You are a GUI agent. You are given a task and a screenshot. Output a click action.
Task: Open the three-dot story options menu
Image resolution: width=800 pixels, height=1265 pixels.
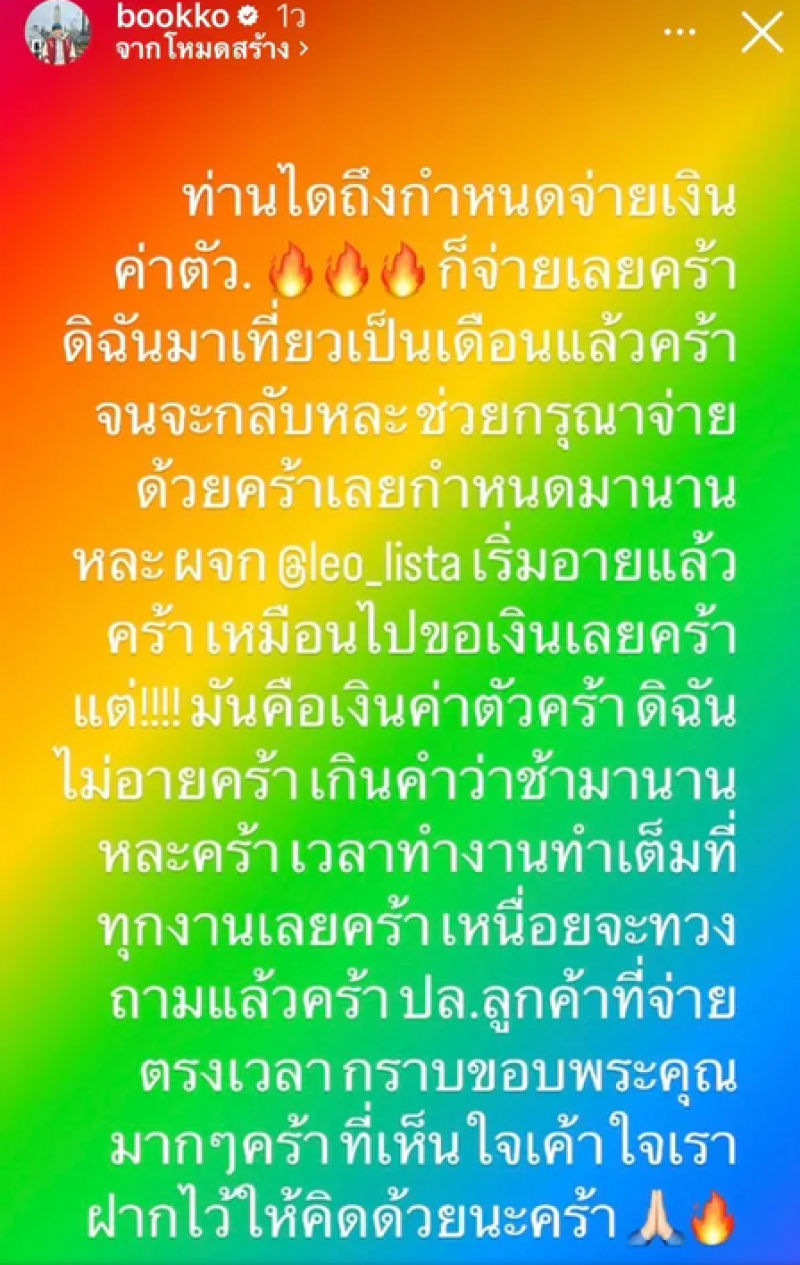680,33
